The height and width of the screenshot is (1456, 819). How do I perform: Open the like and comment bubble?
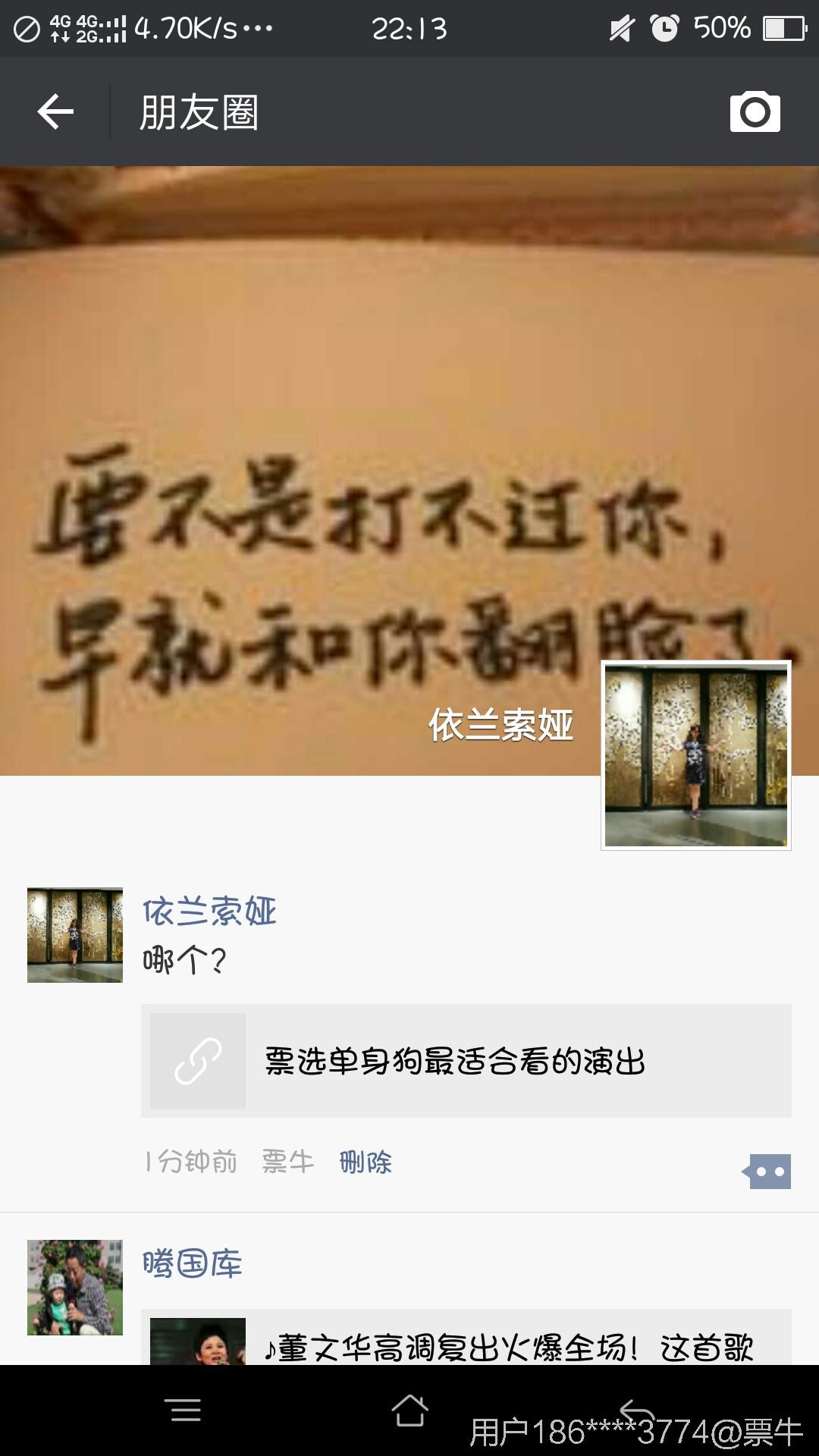point(767,1172)
